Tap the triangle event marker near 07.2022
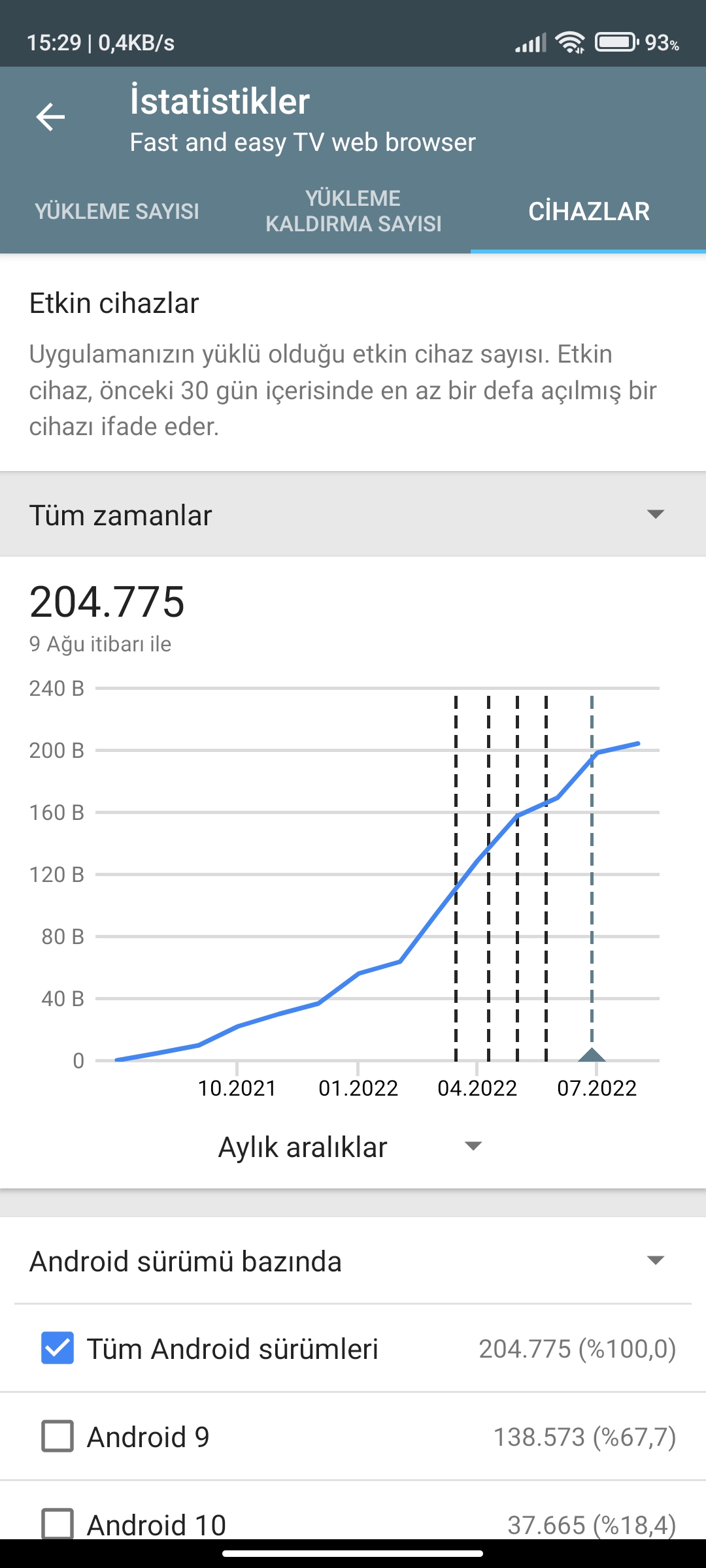 click(x=592, y=1054)
